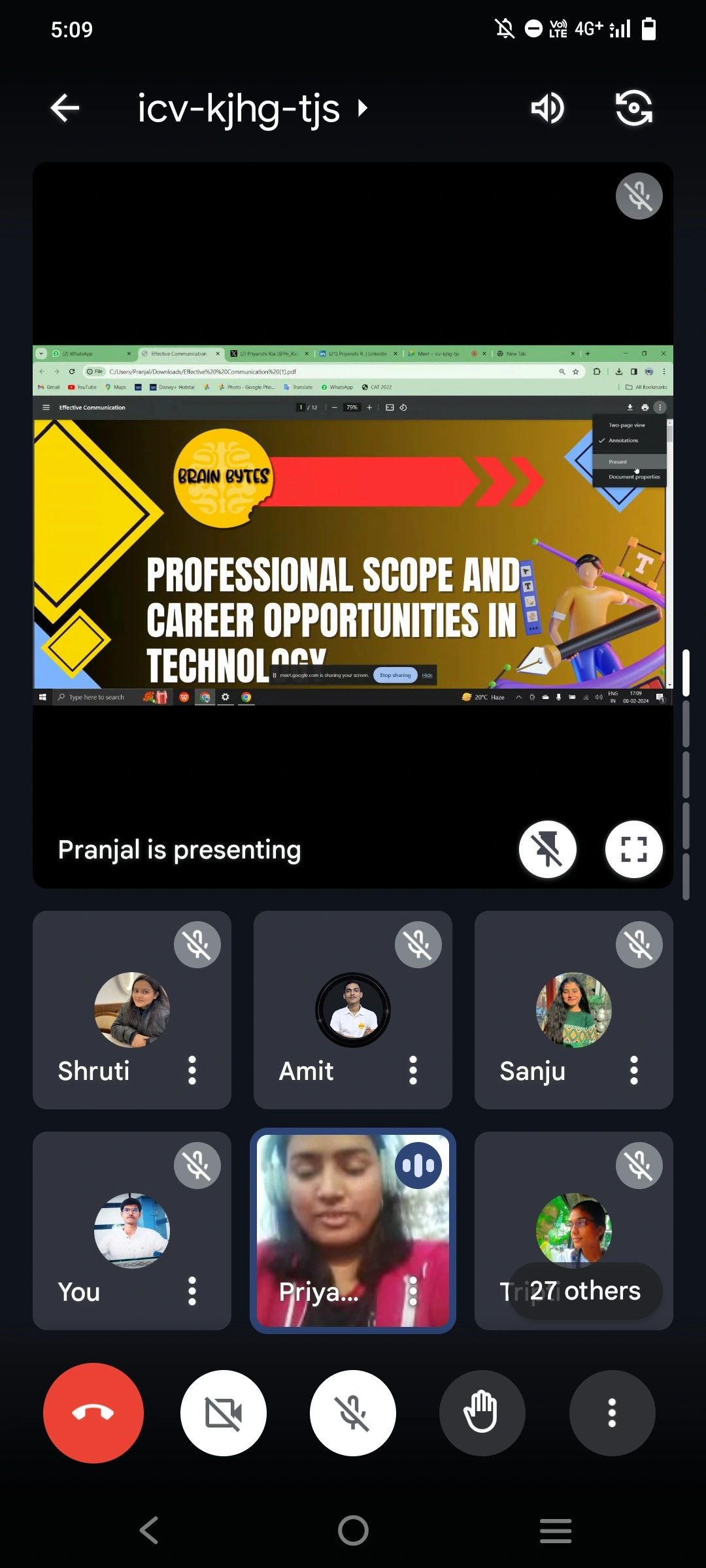The width and height of the screenshot is (706, 1568).
Task: Open options for Priya's tile
Action: click(x=413, y=1291)
